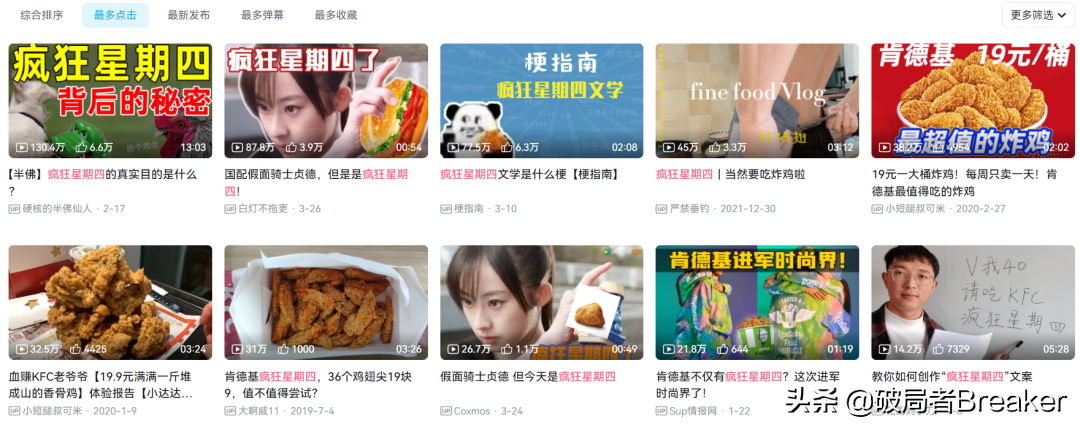This screenshot has width=1080, height=428.
Task: Open video 疯狂星期四的真实目的是什么
Action: pos(110,100)
